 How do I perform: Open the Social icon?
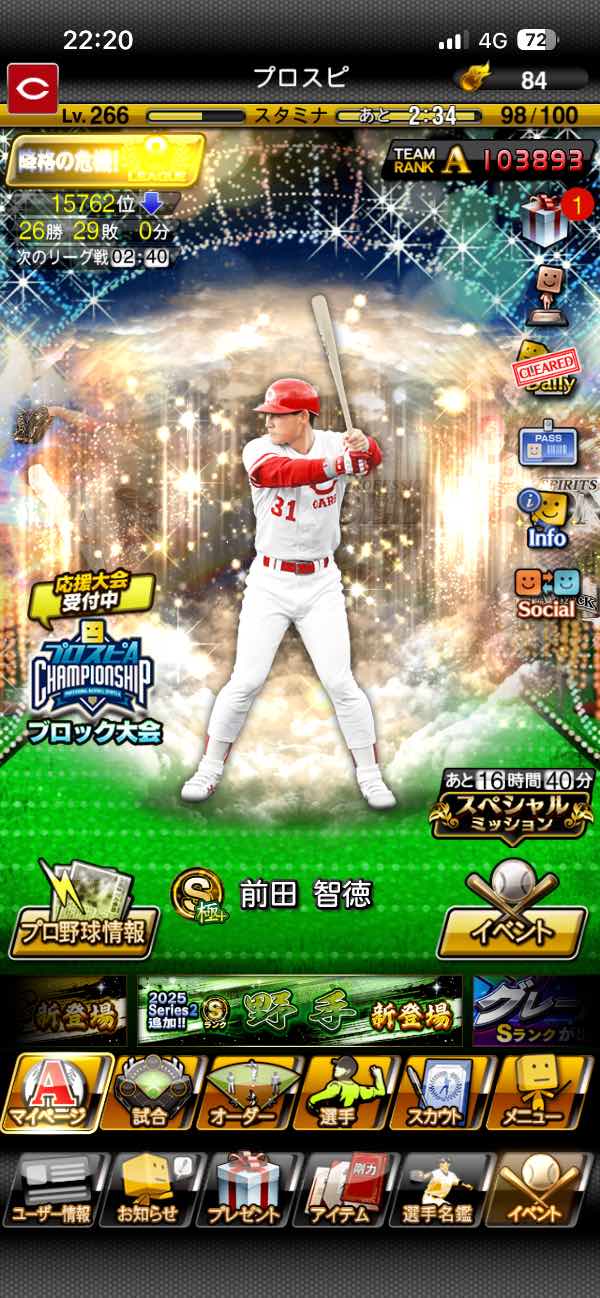546,593
